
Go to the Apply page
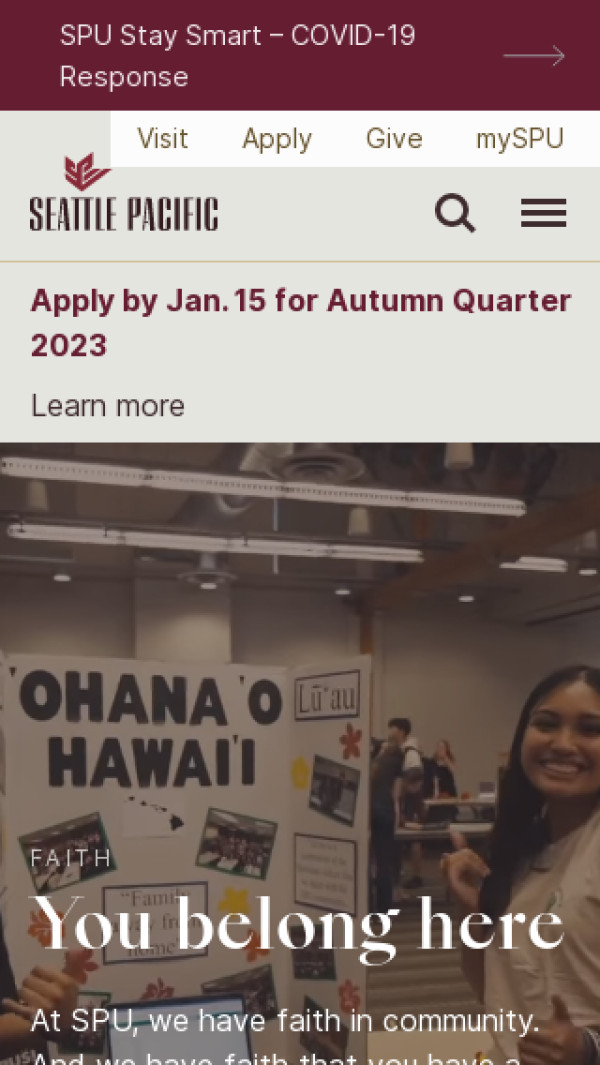(277, 139)
